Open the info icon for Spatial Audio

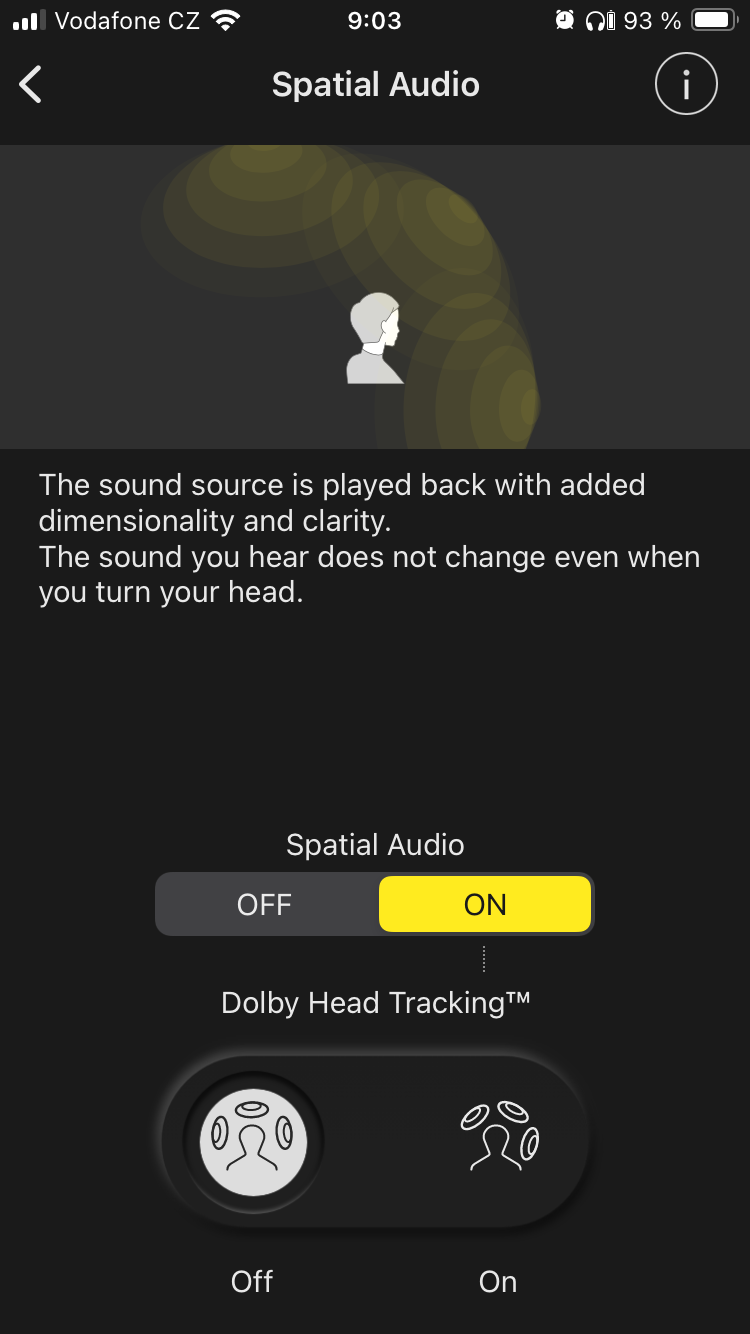point(686,85)
